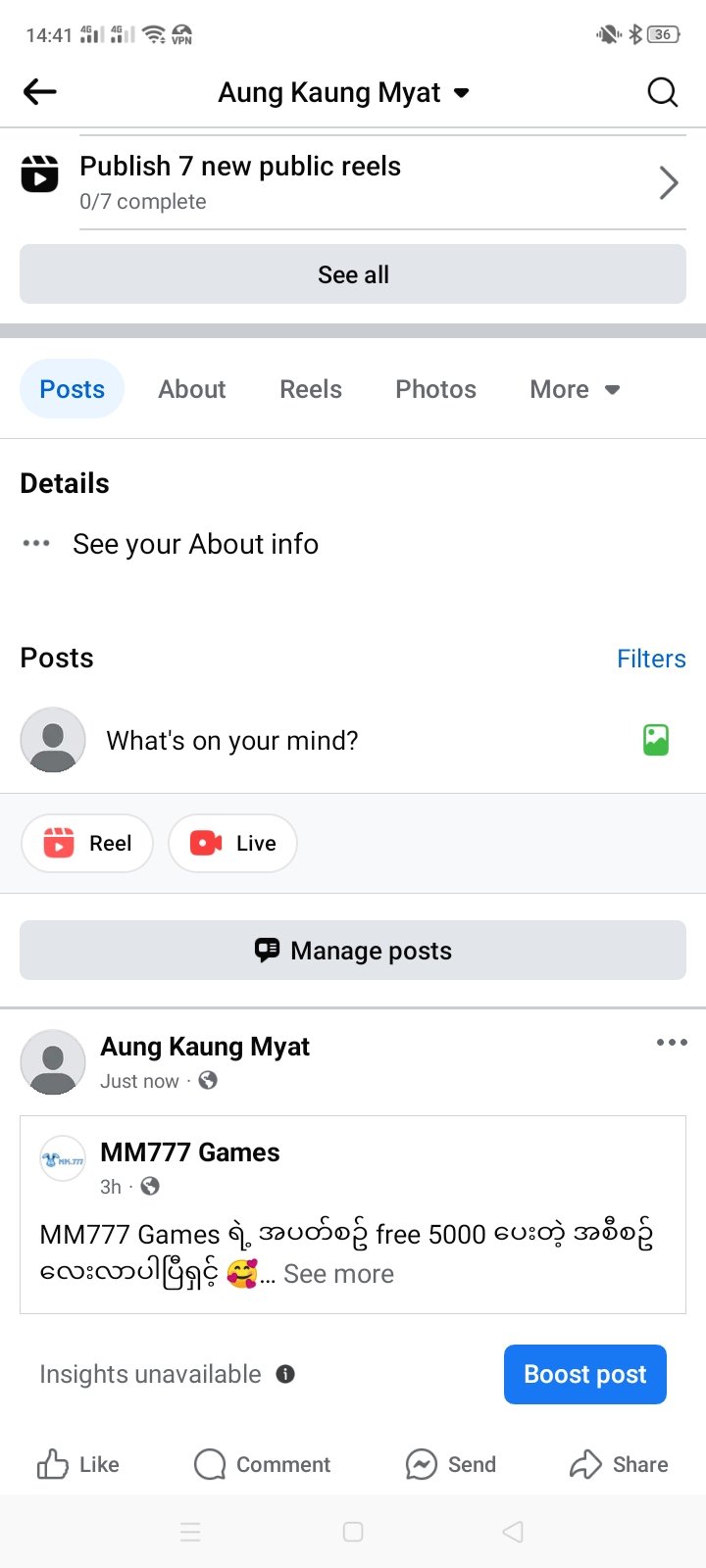Screen dimensions: 706x1568
Task: Switch to the Reels tab
Action: pos(311,389)
